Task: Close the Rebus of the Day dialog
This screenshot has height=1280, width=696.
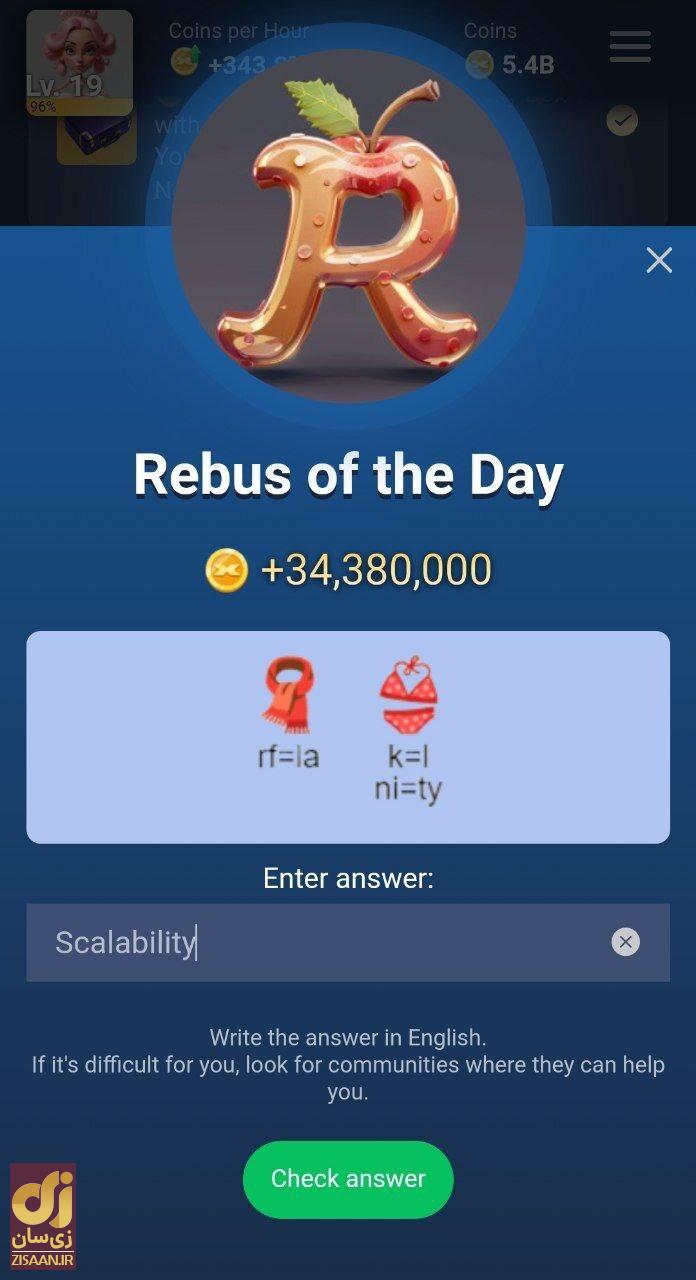Action: [x=659, y=261]
